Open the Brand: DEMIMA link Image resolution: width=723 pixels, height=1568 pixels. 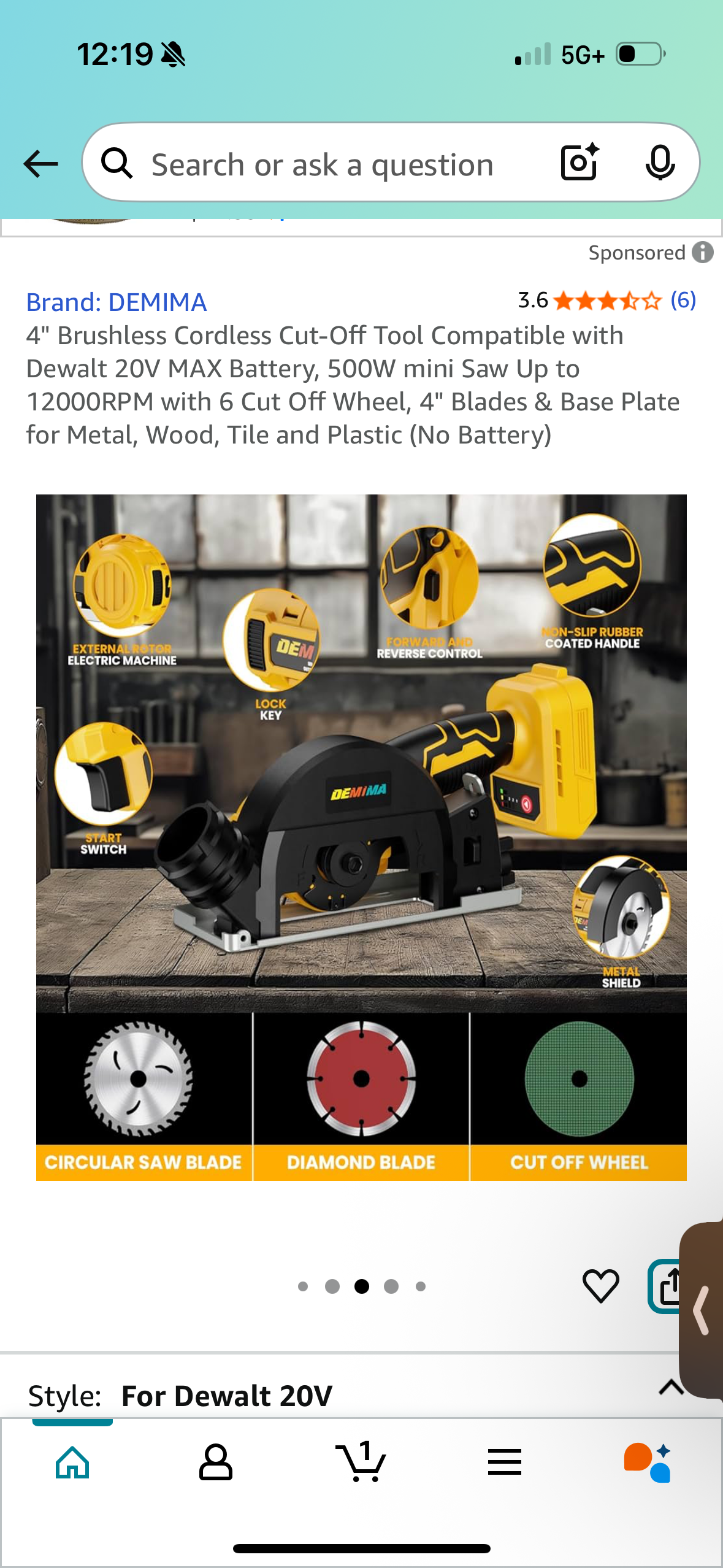[117, 302]
